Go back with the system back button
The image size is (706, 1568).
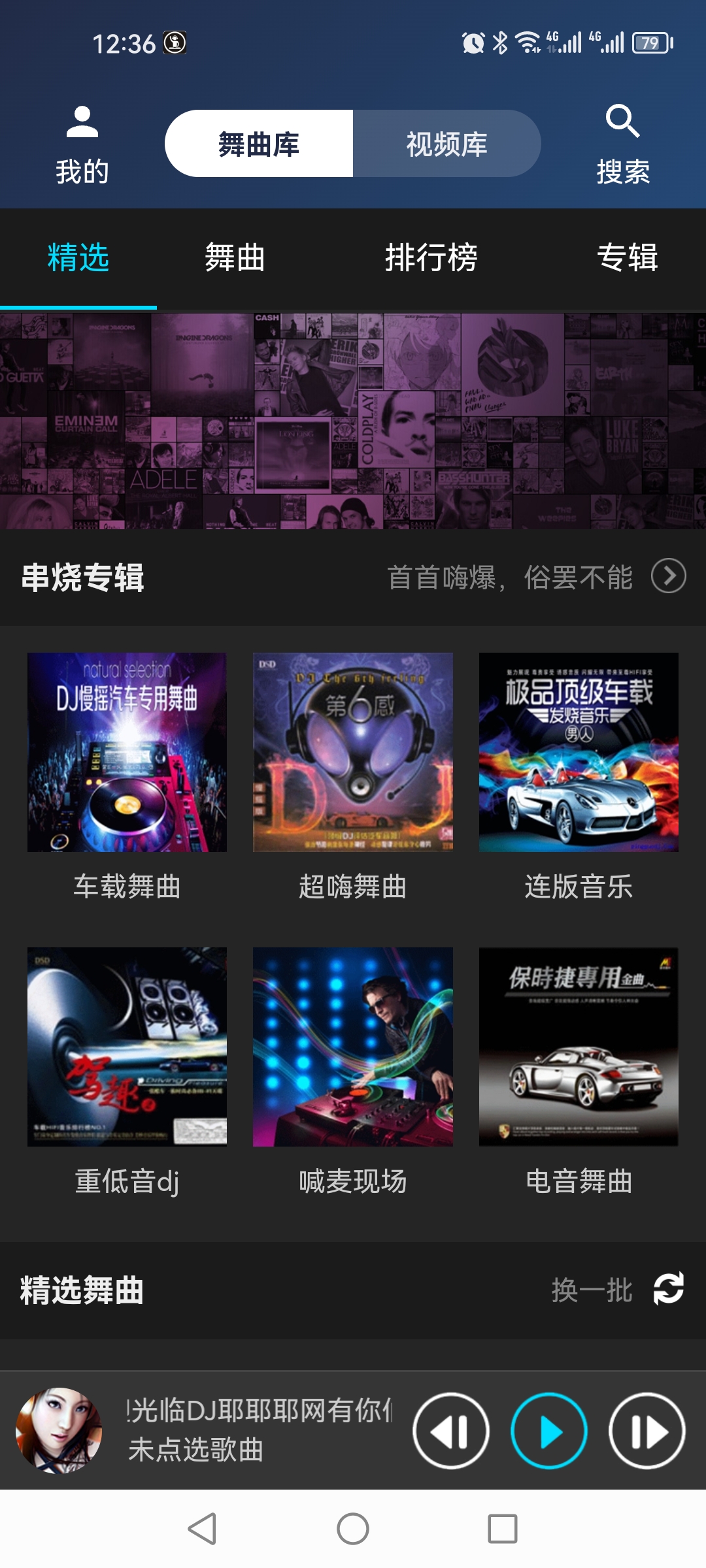[202, 1529]
